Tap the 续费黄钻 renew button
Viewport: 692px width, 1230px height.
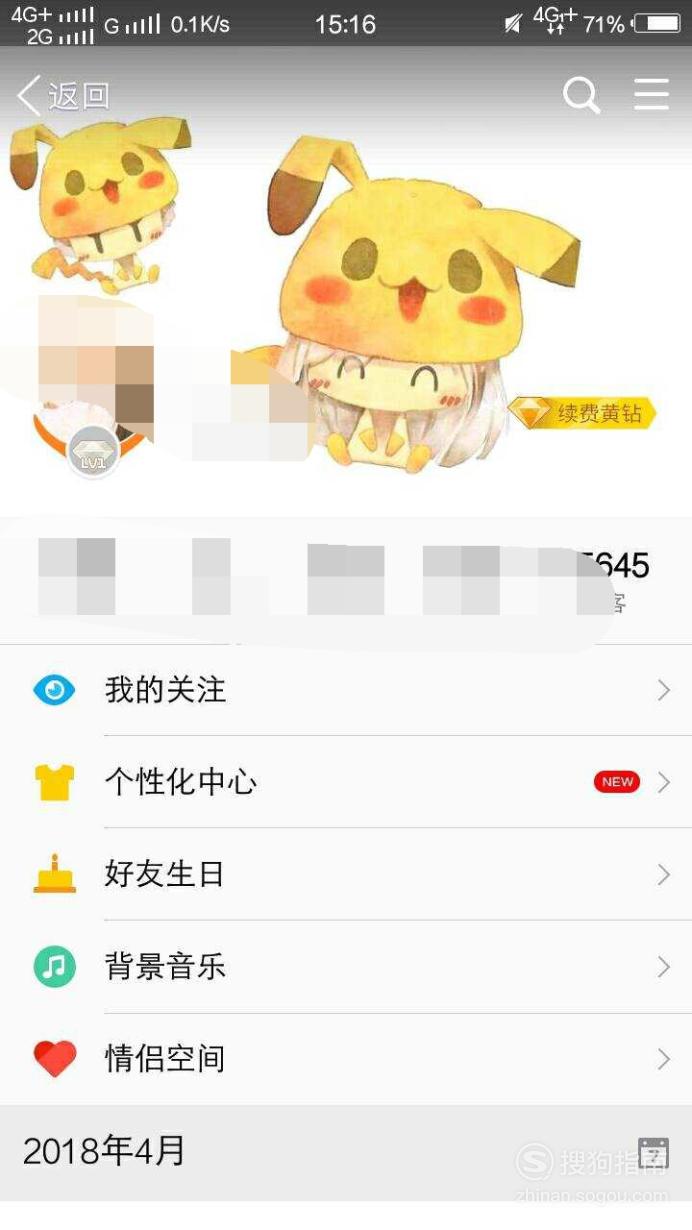582,413
